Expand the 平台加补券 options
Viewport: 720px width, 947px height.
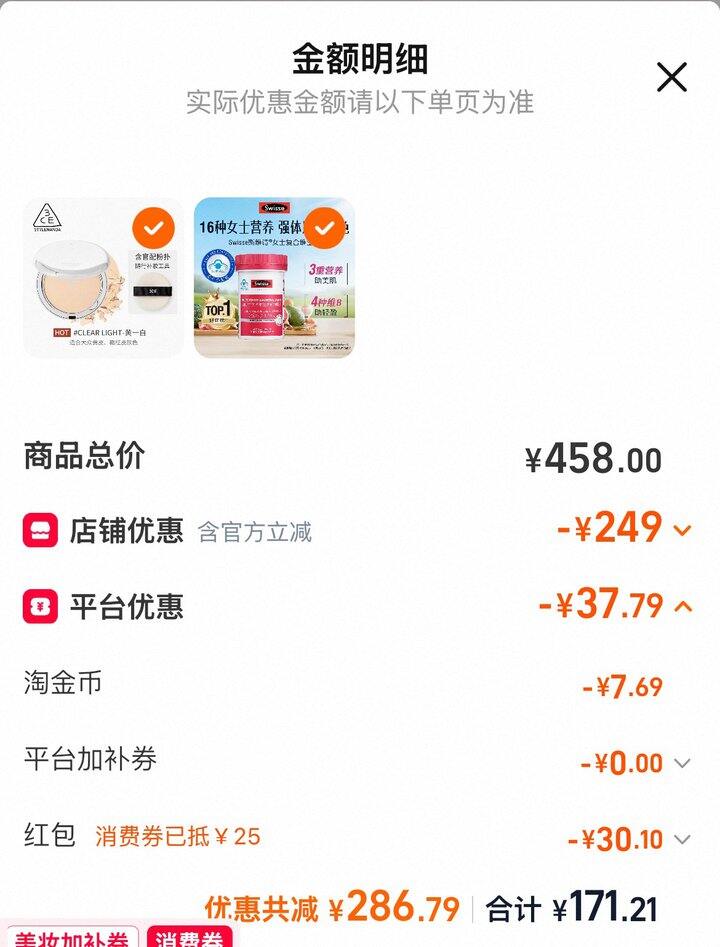pyautogui.click(x=682, y=763)
